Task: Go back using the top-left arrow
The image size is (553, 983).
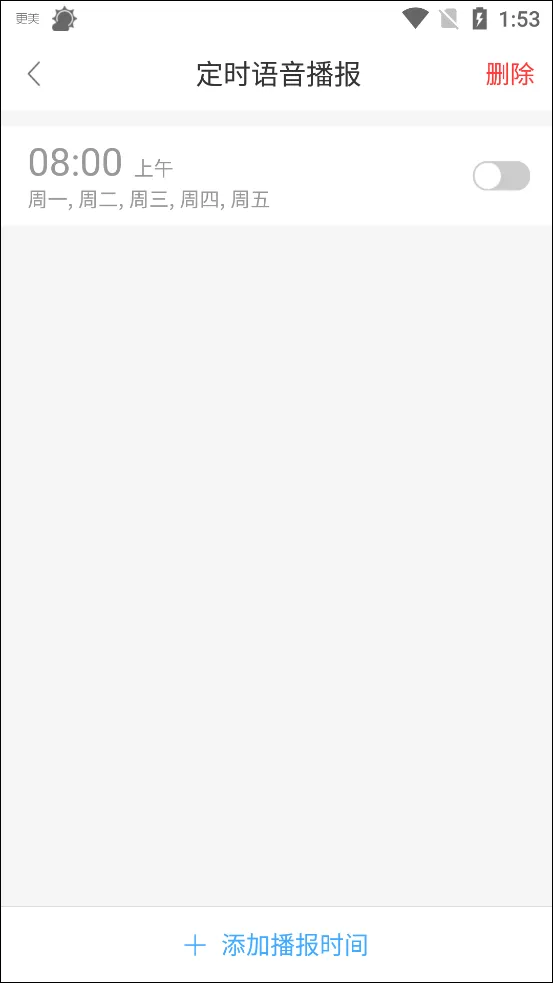Action: click(x=34, y=74)
